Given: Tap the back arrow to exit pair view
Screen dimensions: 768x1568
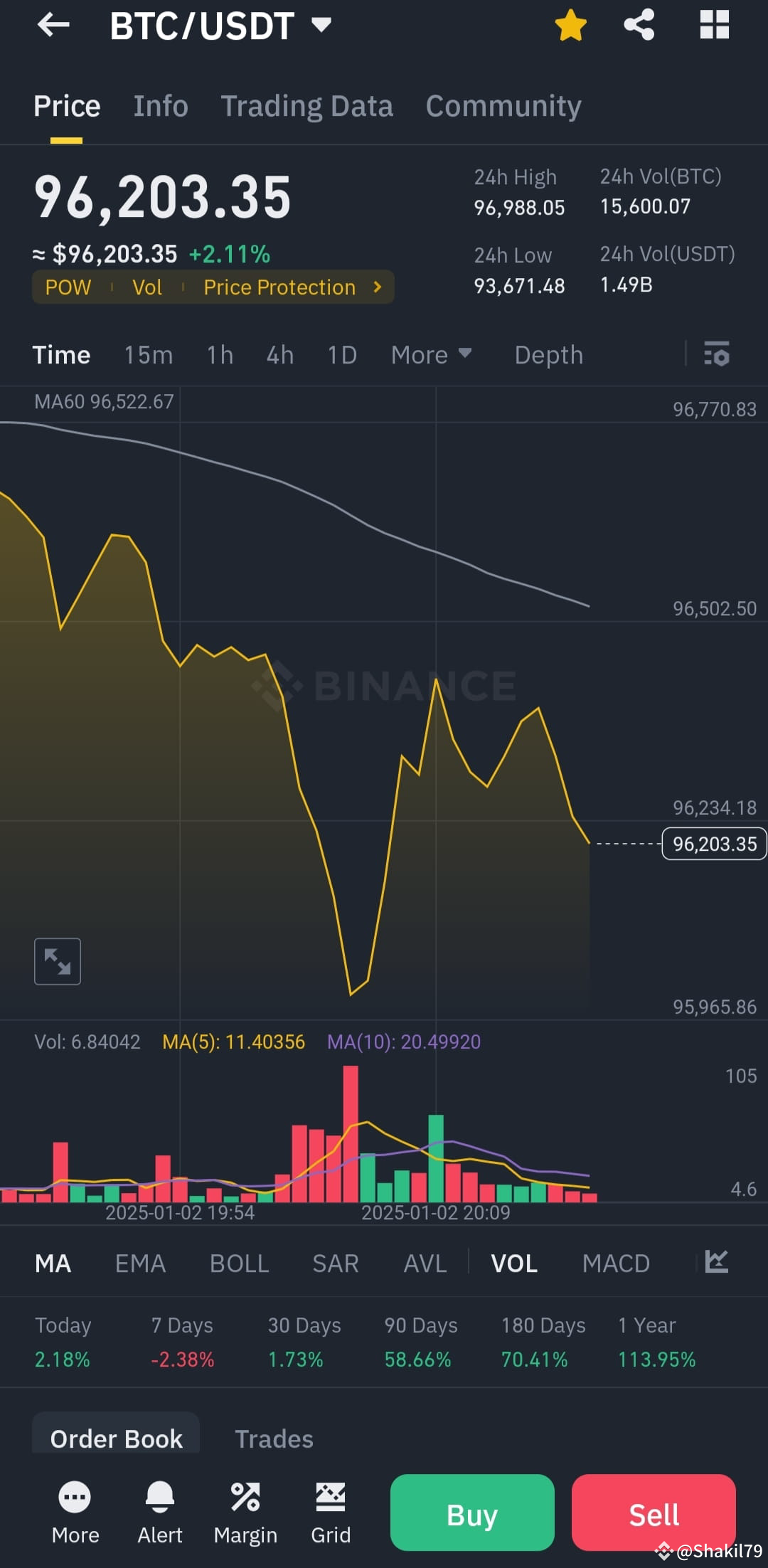Looking at the screenshot, I should point(52,25).
